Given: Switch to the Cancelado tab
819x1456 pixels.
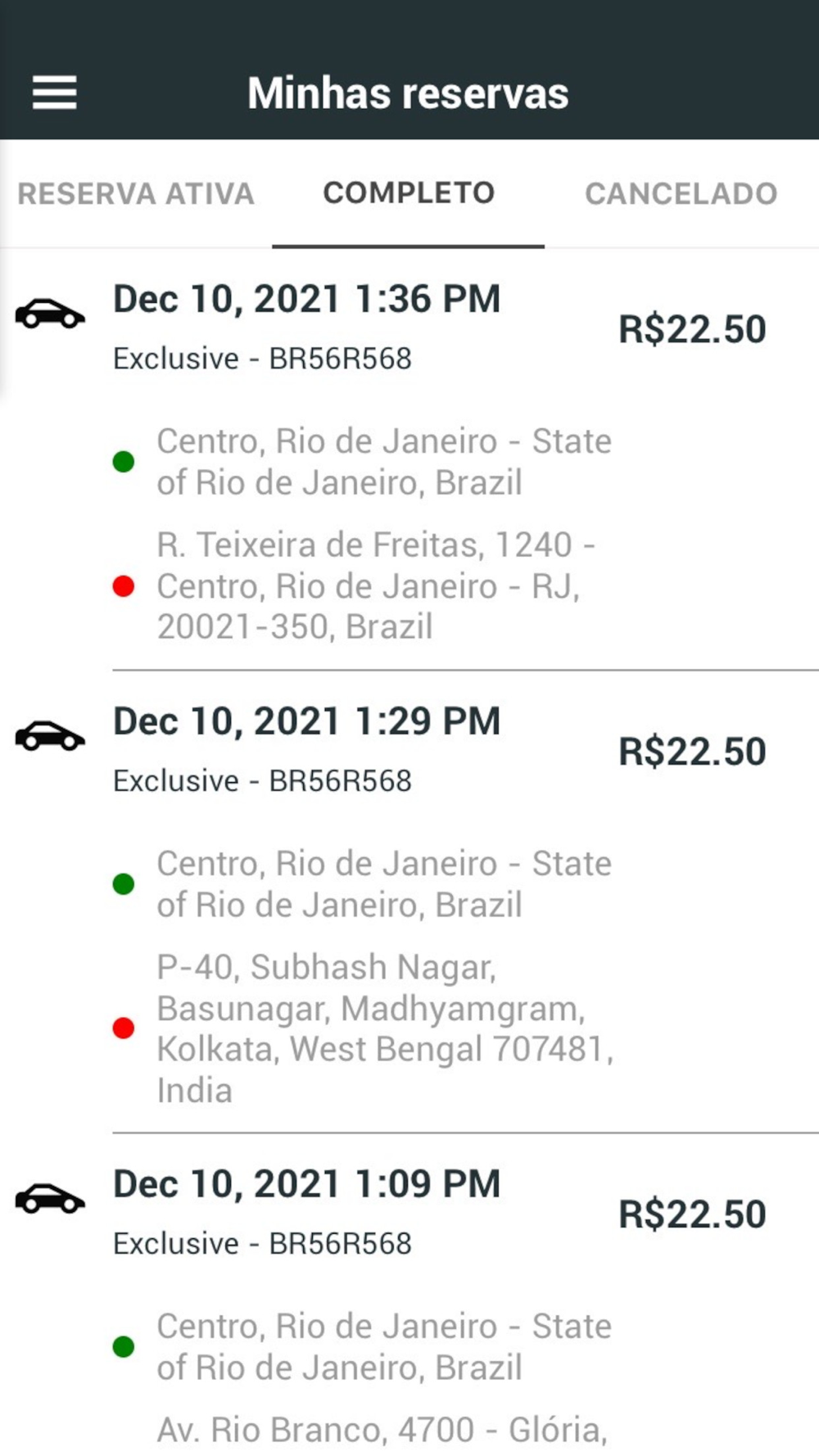Looking at the screenshot, I should (x=681, y=194).
